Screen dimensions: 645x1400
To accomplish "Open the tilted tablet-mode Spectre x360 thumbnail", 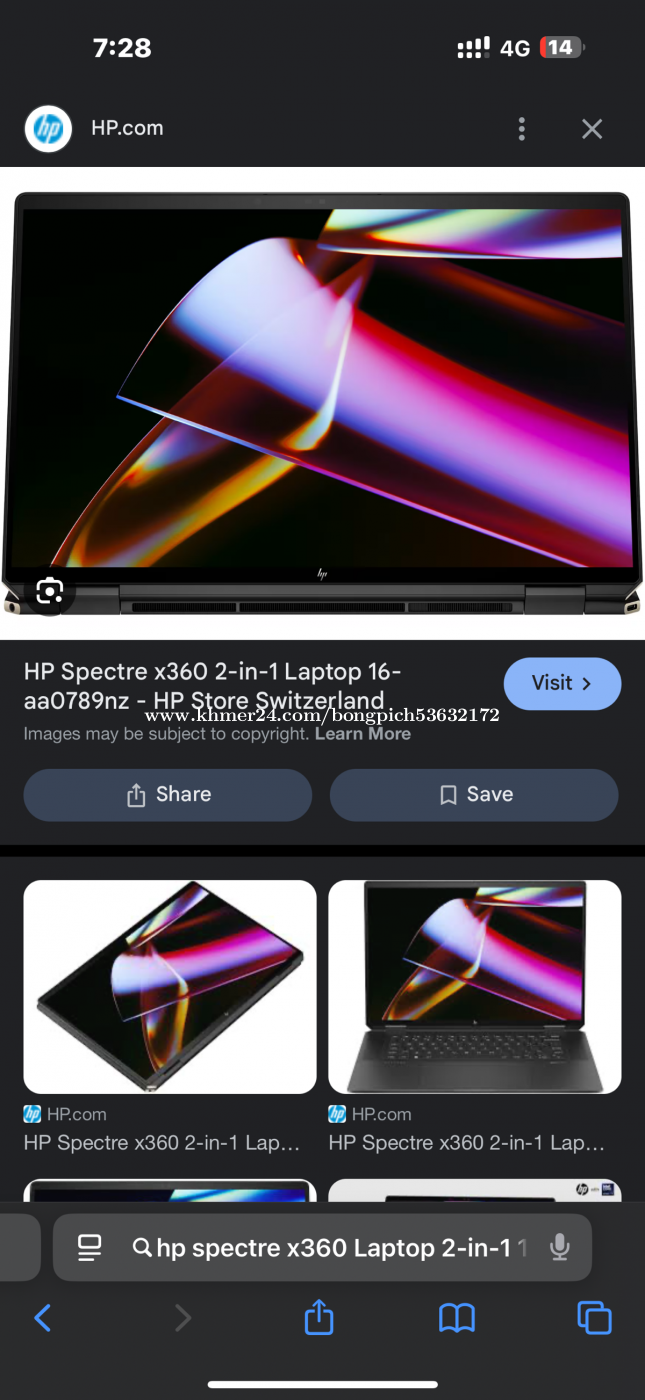I will click(x=170, y=987).
